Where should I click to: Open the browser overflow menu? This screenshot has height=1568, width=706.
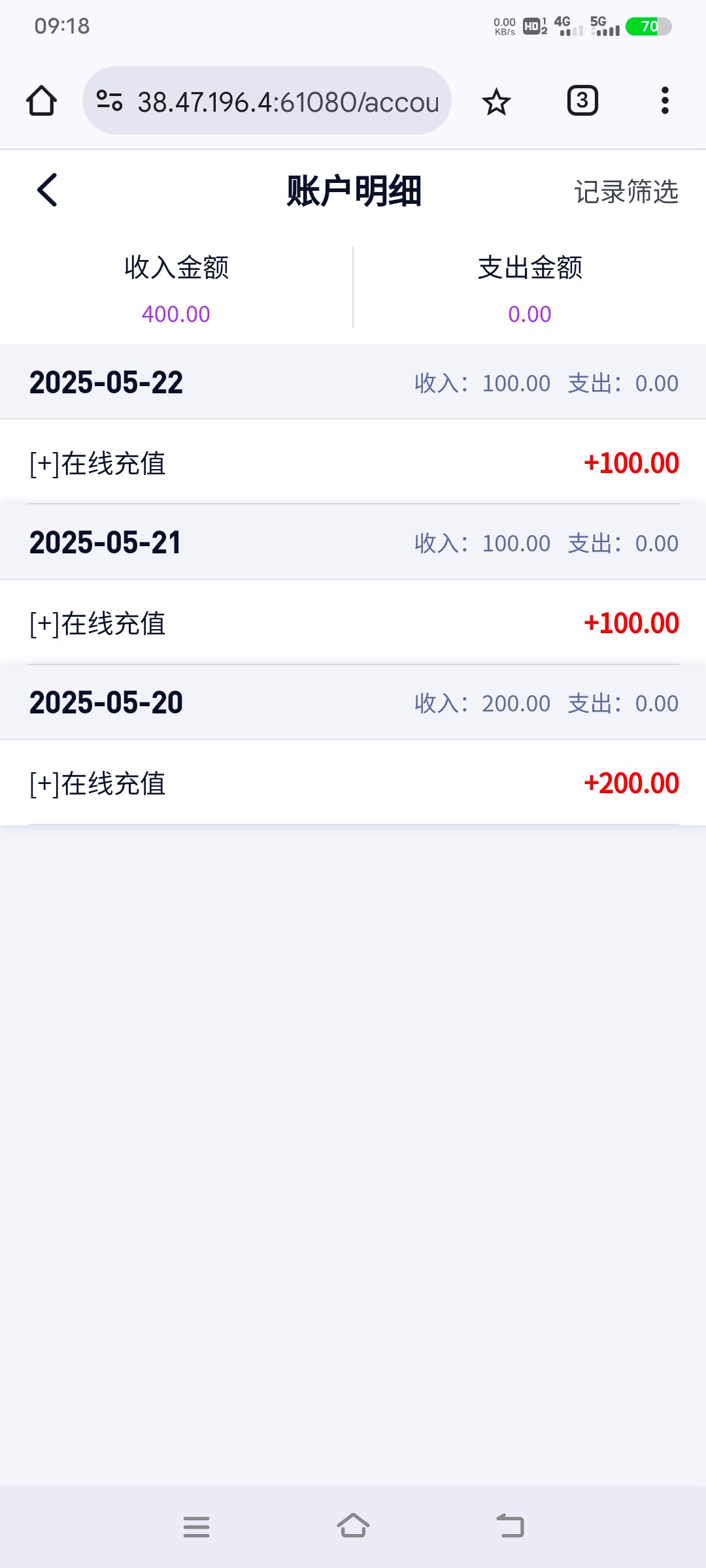click(665, 101)
